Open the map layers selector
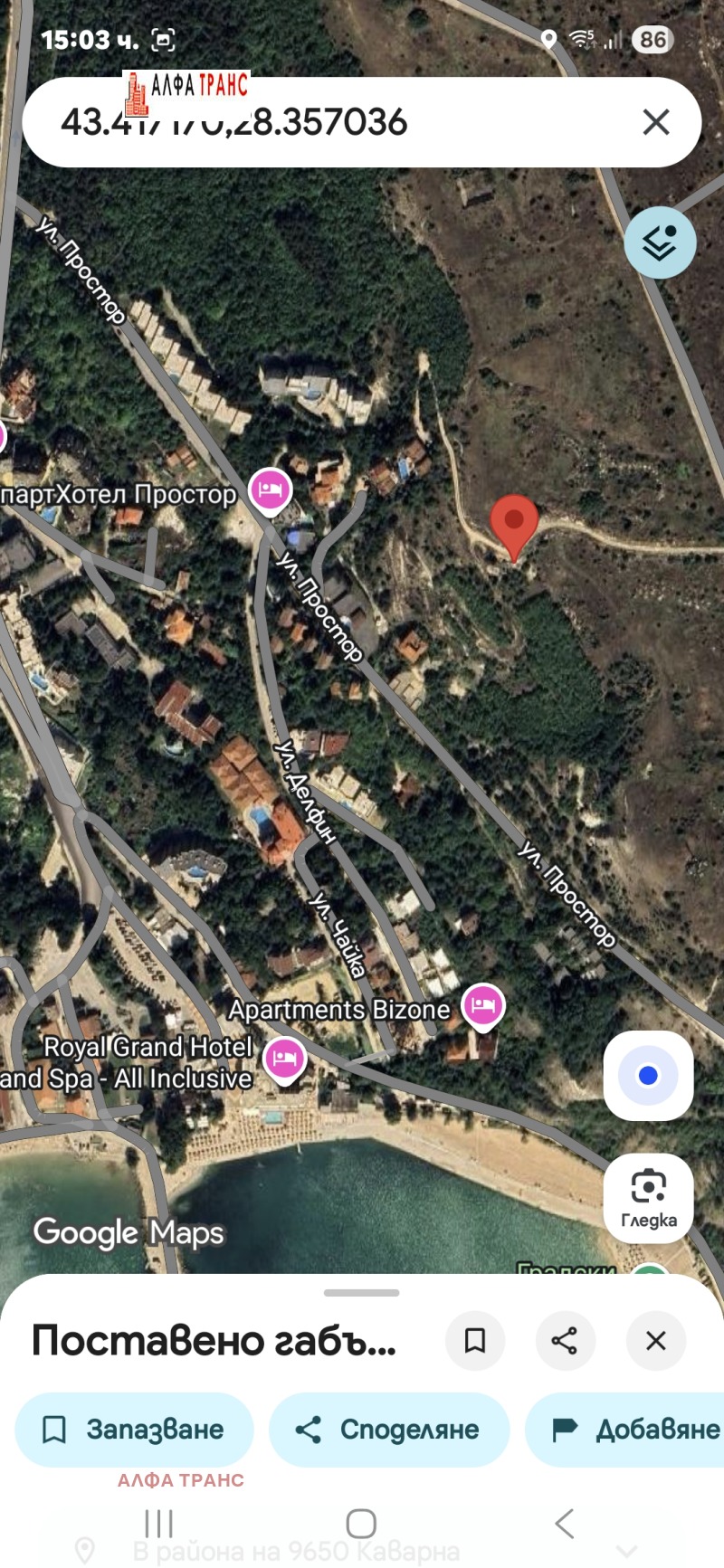 660,242
